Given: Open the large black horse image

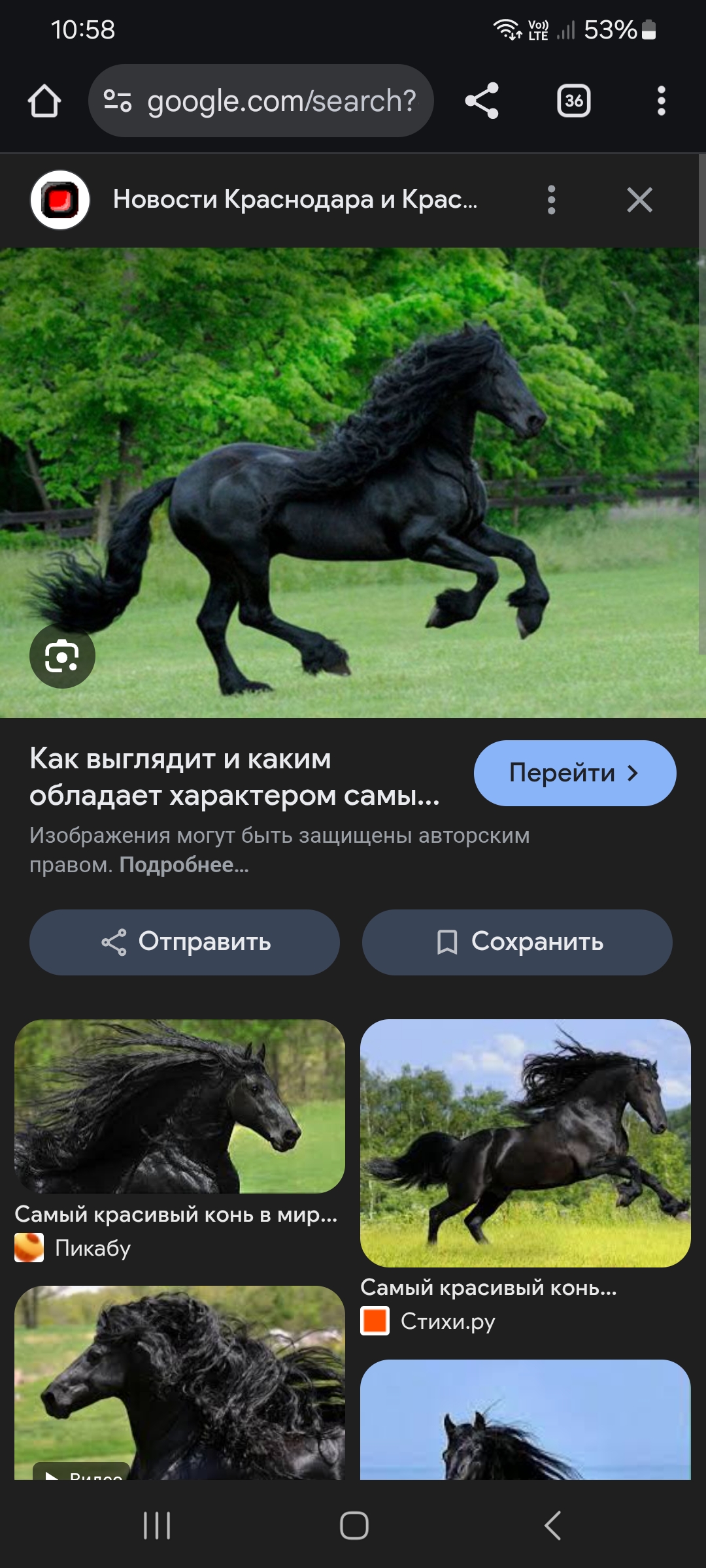Looking at the screenshot, I should [353, 482].
